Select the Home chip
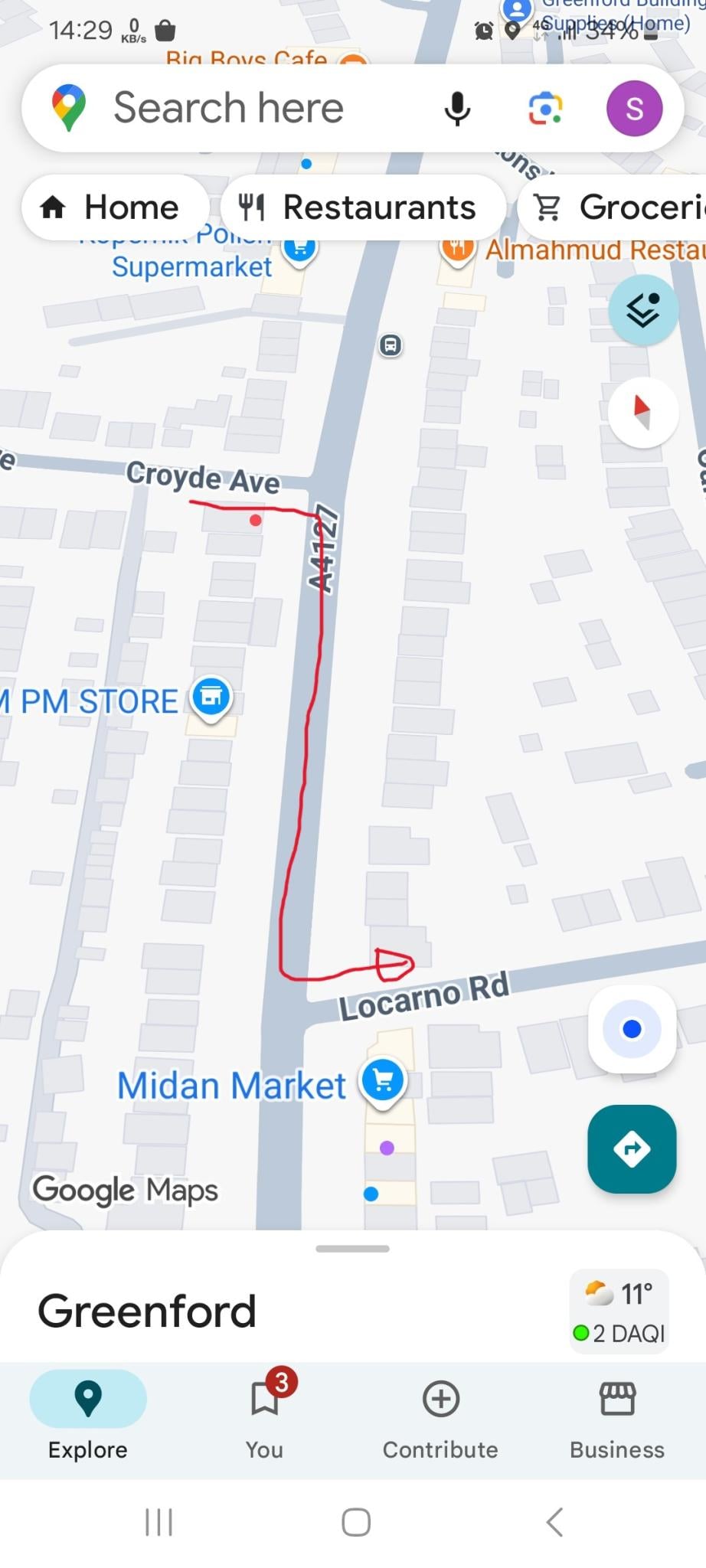Image resolution: width=706 pixels, height=1568 pixels. click(115, 207)
